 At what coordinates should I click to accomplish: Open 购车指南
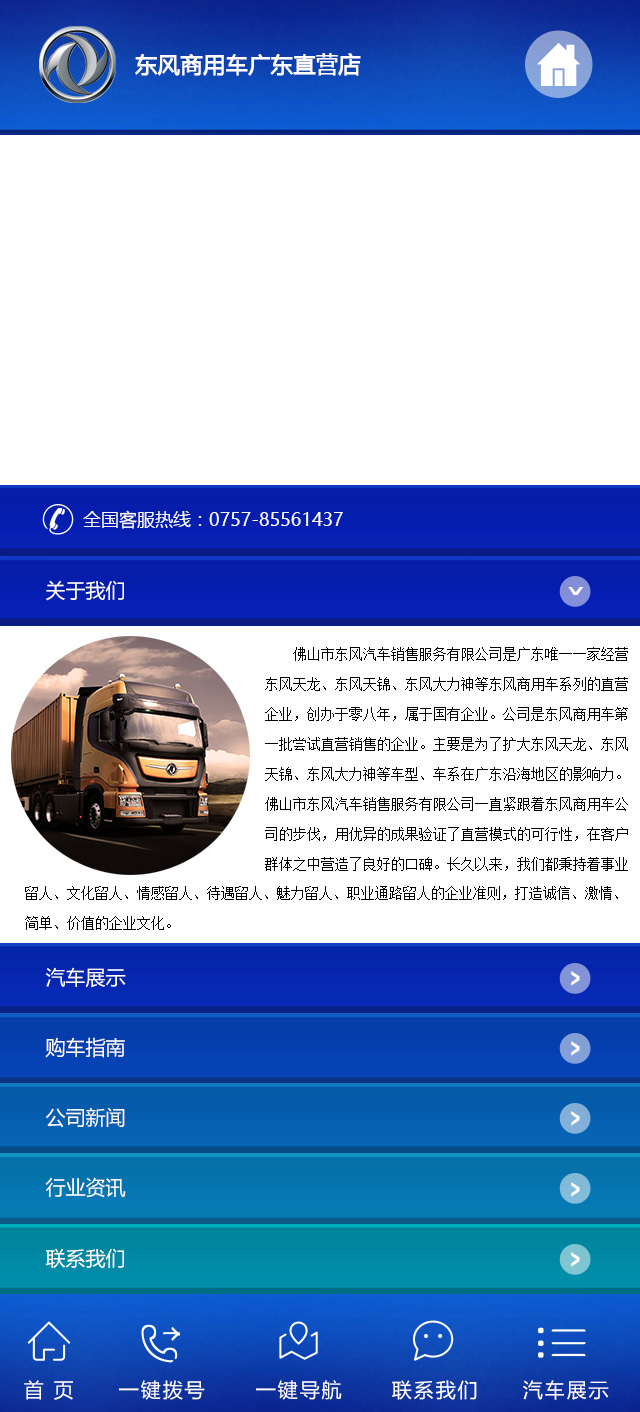tap(320, 1048)
